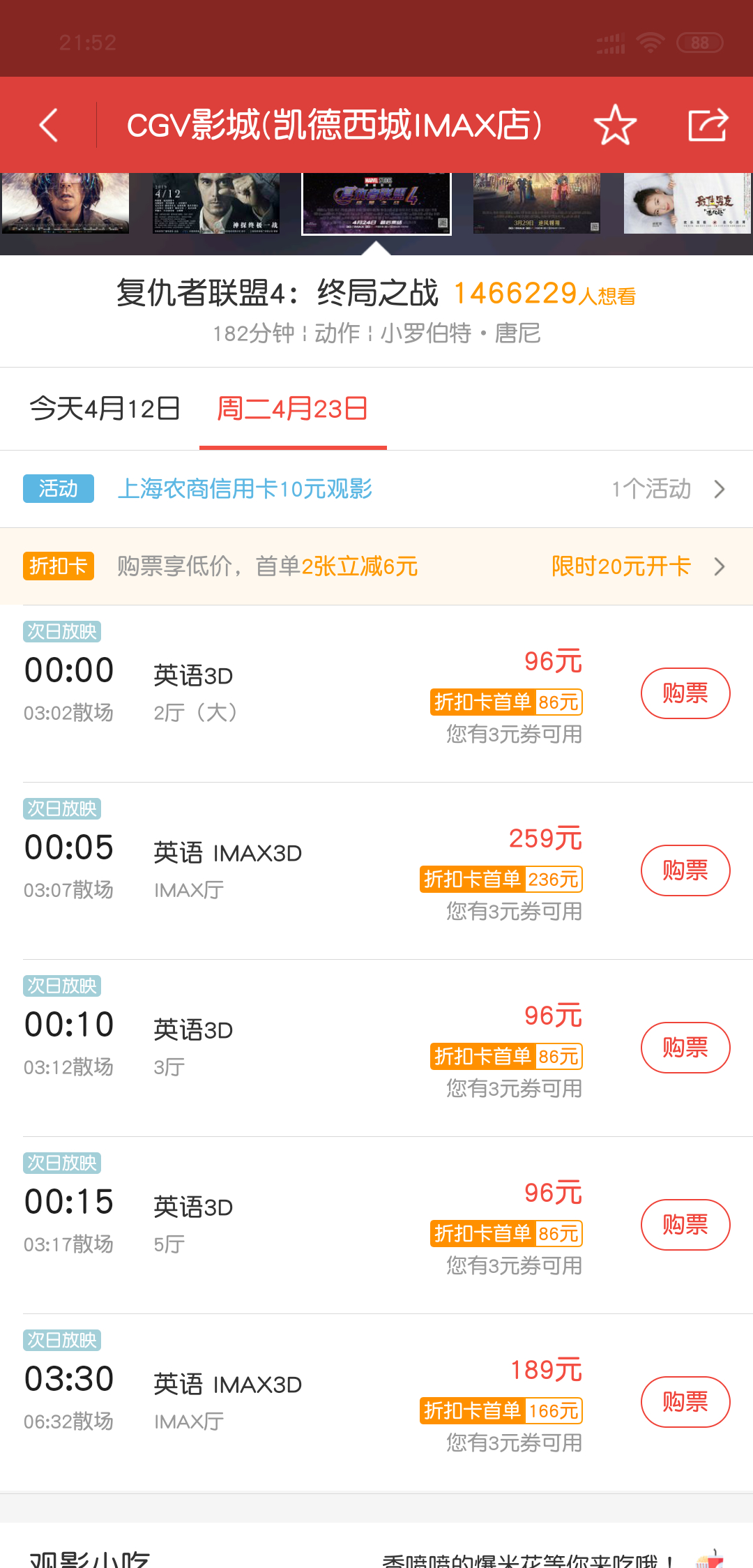Tap 购票 for the 00:15 showing
This screenshot has width=753, height=1568.
[x=685, y=1225]
